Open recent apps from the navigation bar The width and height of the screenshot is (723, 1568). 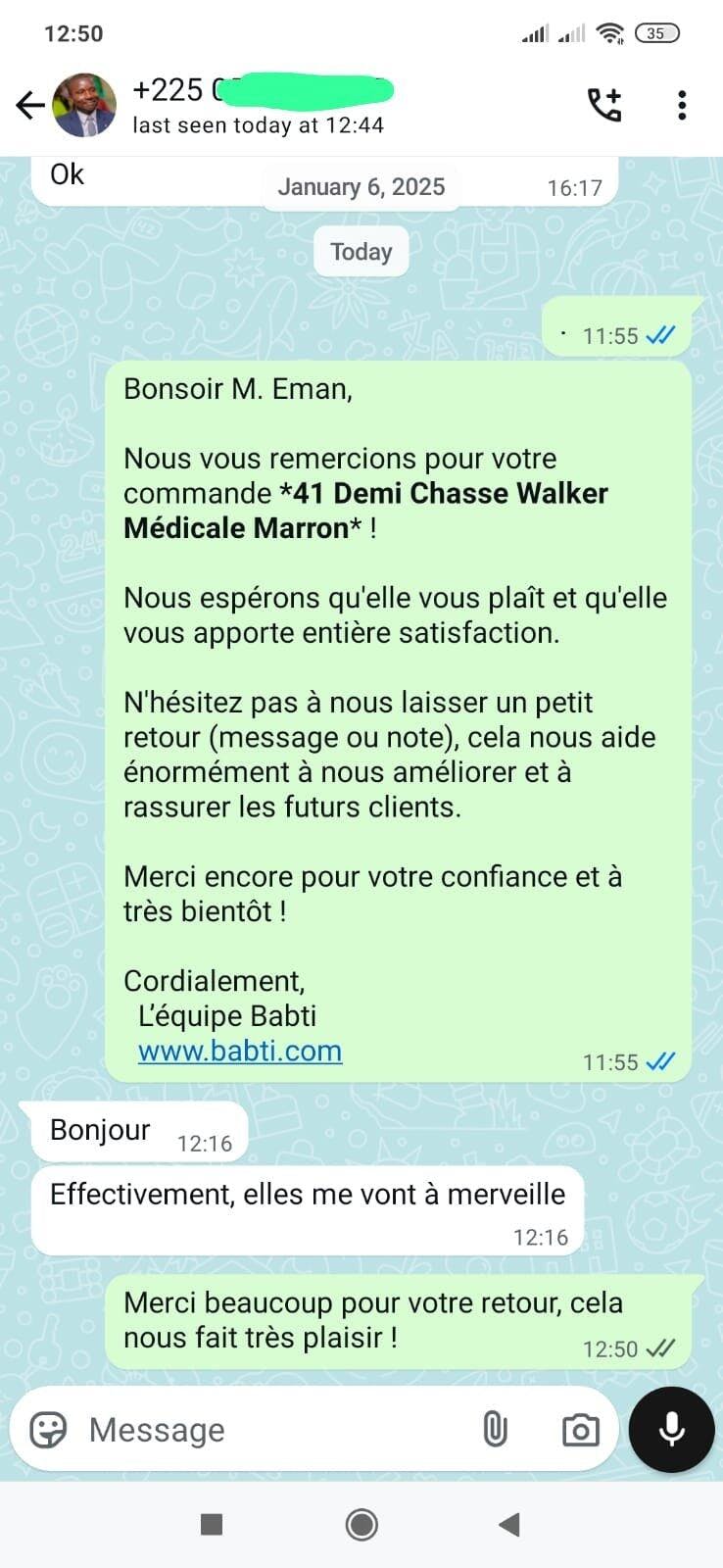(x=211, y=1524)
